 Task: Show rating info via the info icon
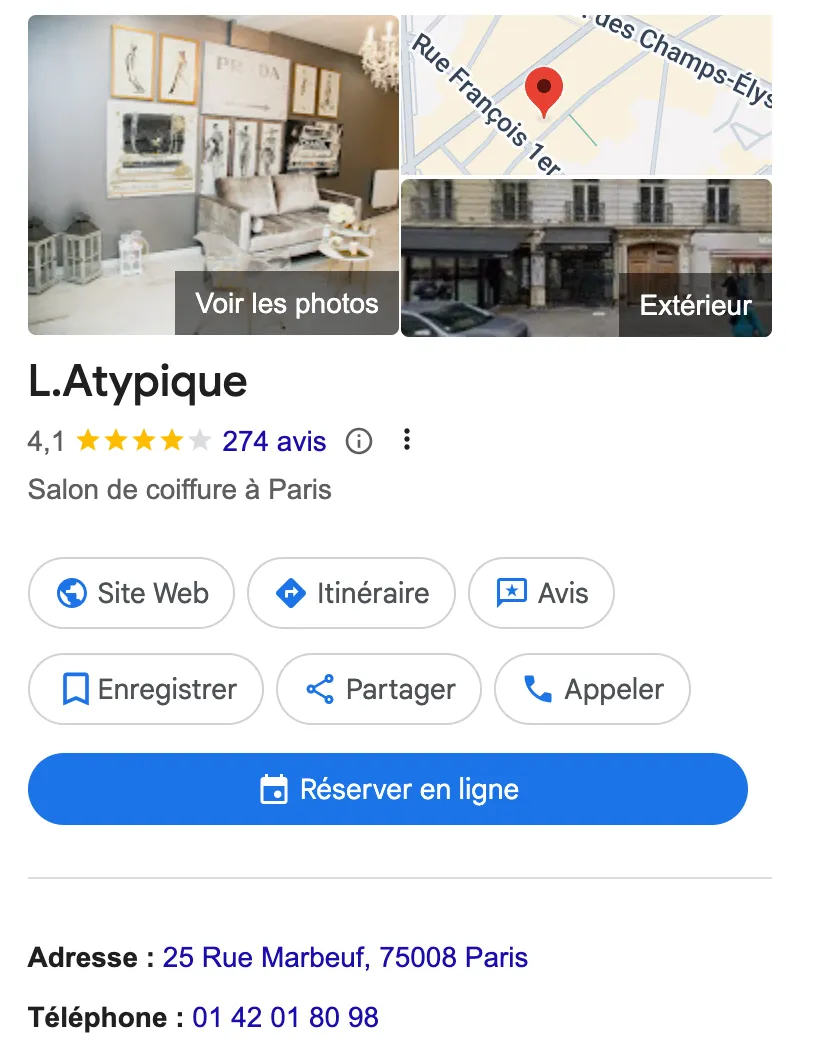[358, 441]
